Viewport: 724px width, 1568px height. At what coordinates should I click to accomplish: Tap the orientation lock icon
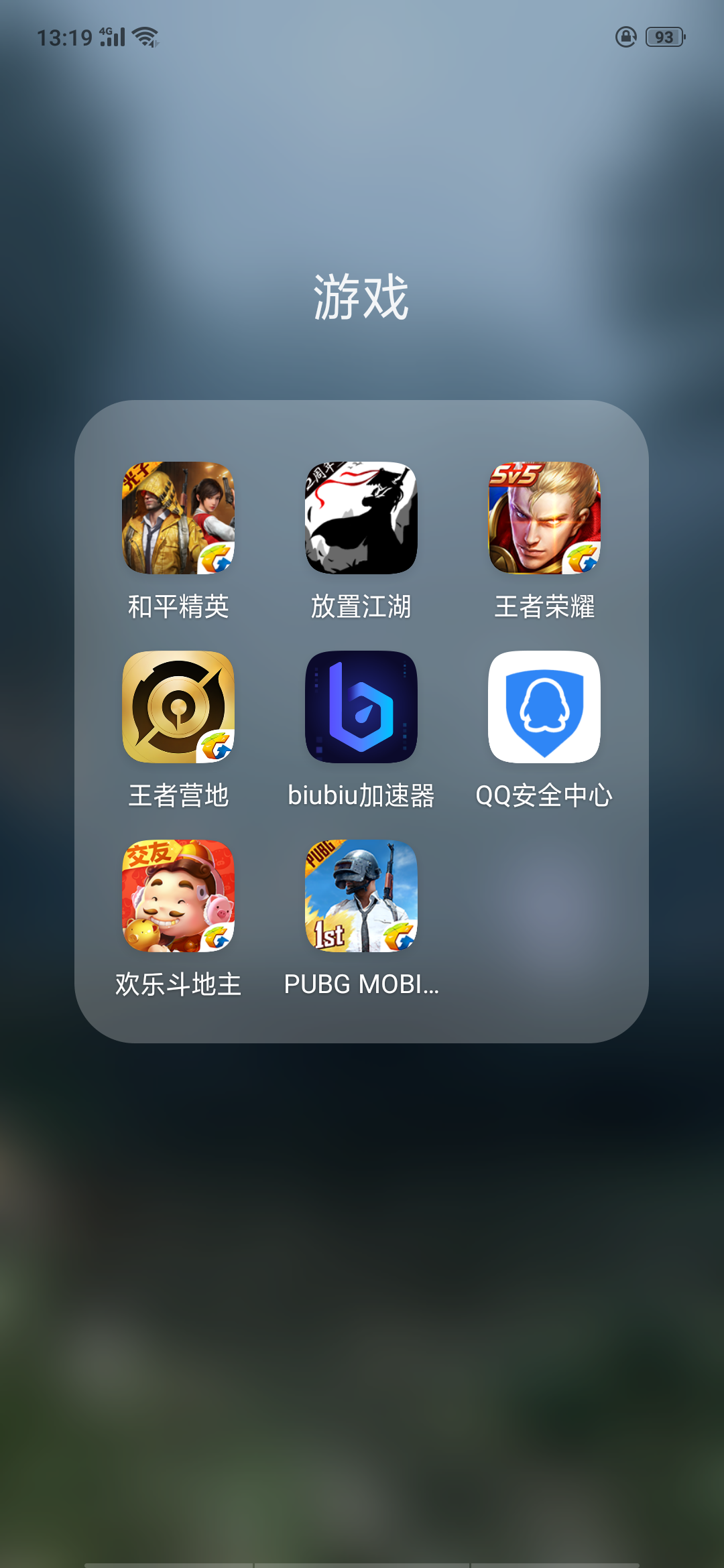click(625, 37)
